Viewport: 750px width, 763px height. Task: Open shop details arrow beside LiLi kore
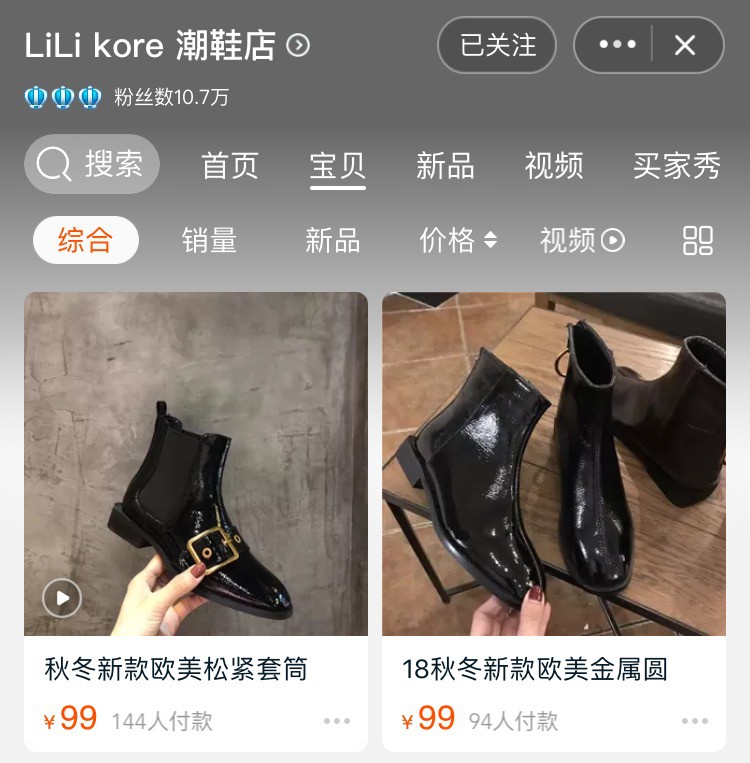pos(298,45)
